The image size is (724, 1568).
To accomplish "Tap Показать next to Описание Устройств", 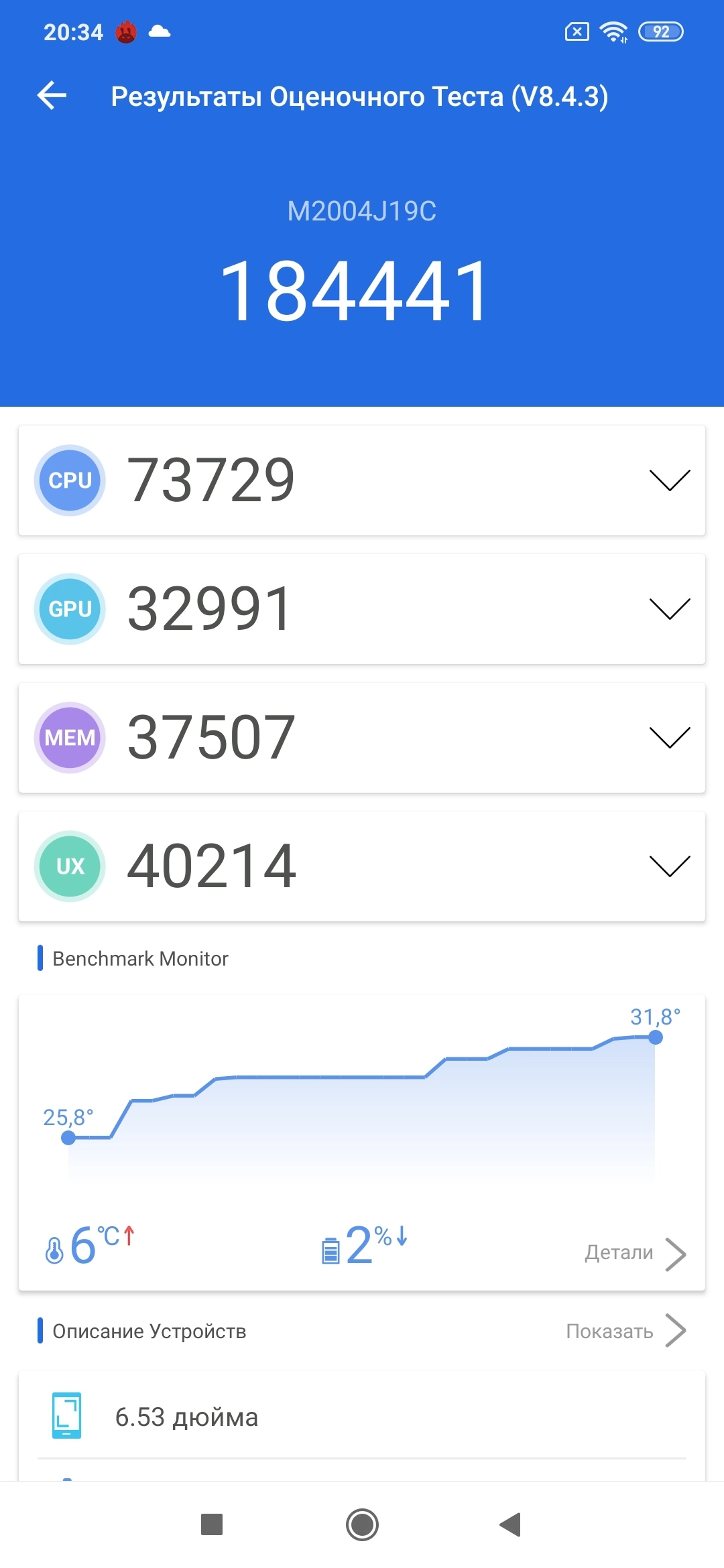I will [625, 1331].
